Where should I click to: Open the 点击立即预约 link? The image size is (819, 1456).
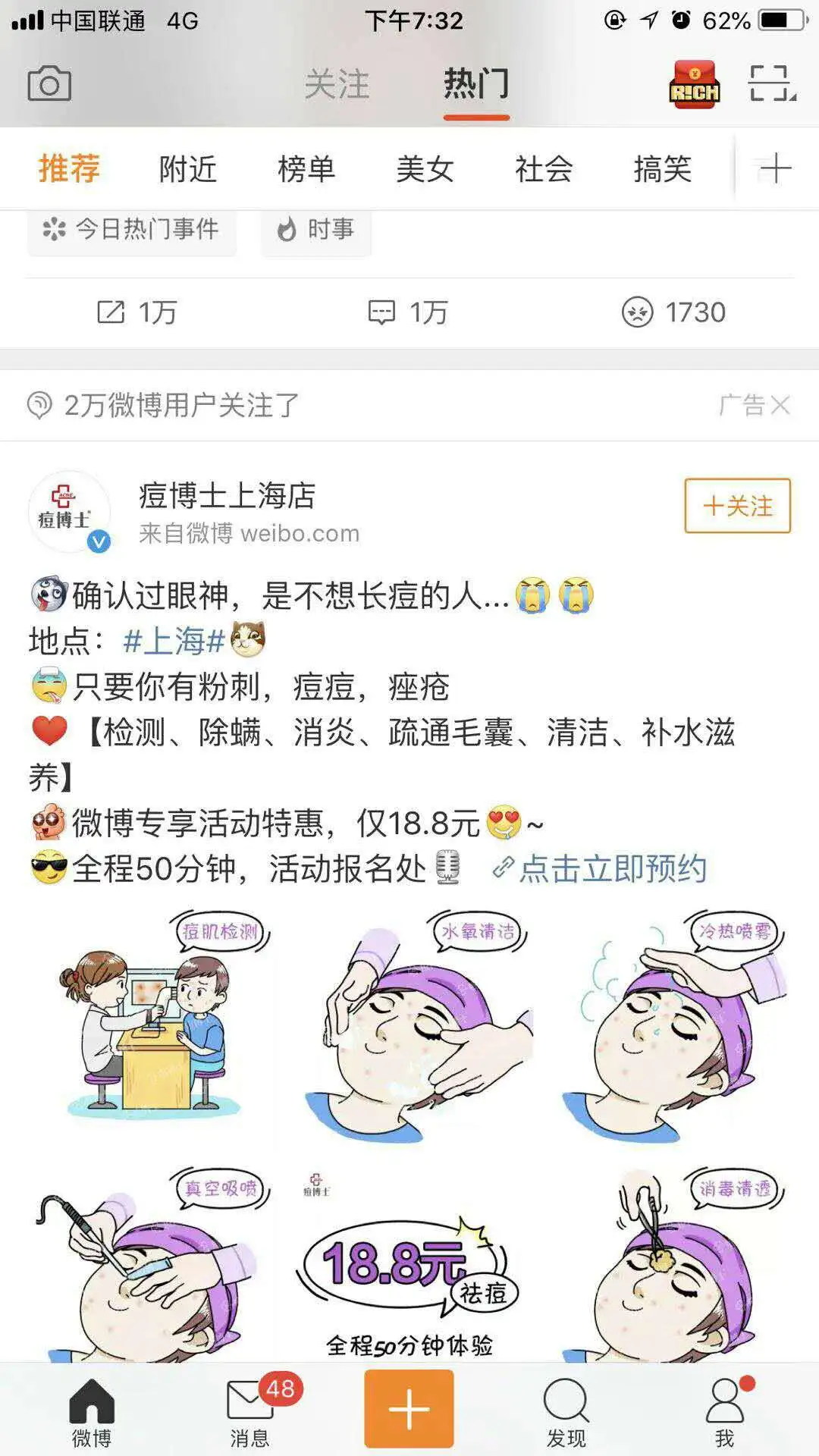(611, 868)
